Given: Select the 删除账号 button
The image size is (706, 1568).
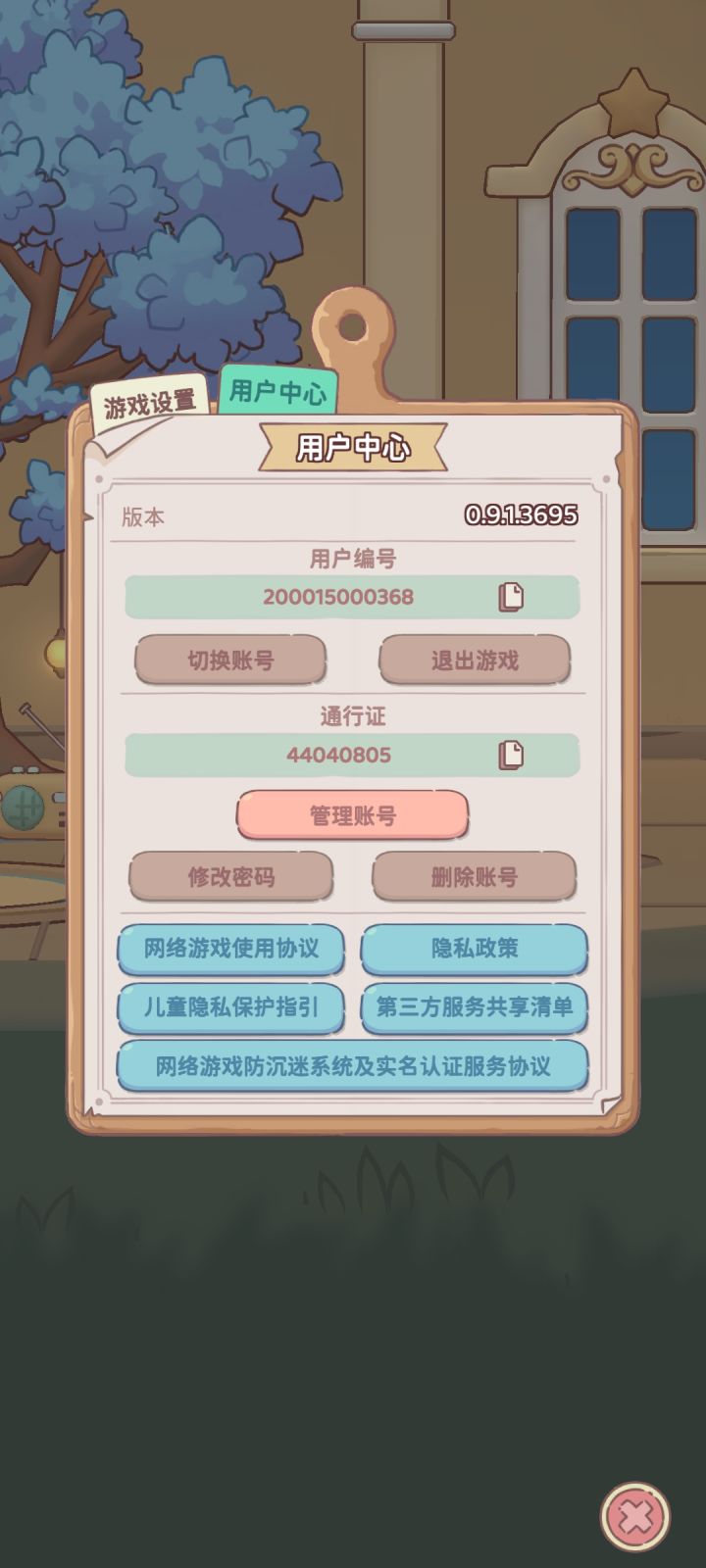Looking at the screenshot, I should click(475, 875).
